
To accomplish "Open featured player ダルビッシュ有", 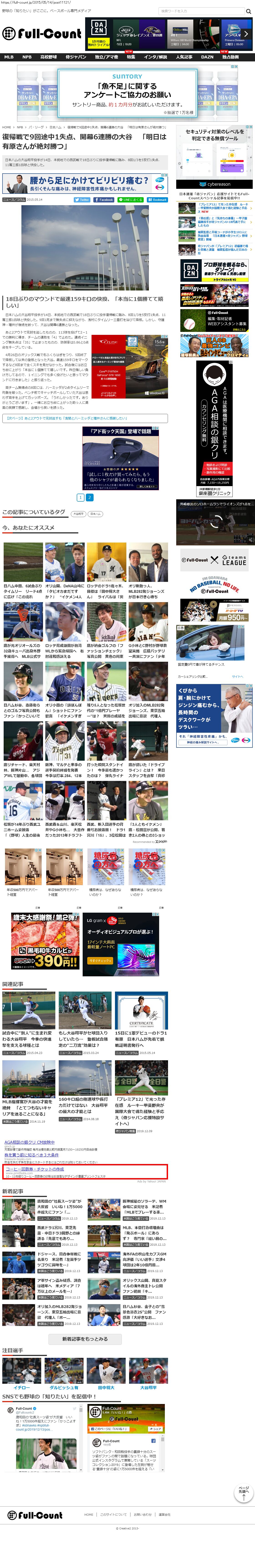I will [64, 1387].
